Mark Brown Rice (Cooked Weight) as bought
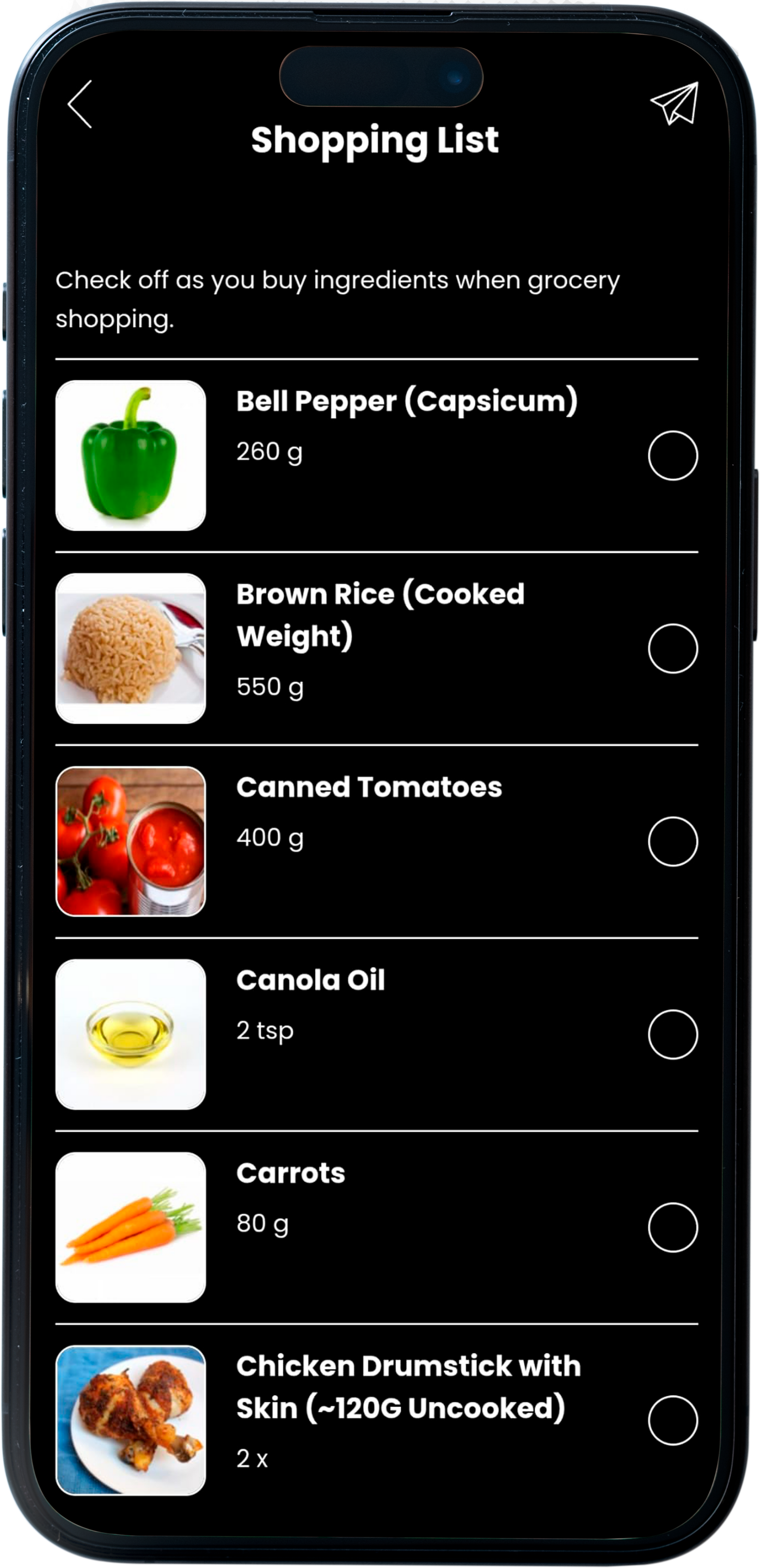Image resolution: width=760 pixels, height=1568 pixels. click(x=673, y=648)
